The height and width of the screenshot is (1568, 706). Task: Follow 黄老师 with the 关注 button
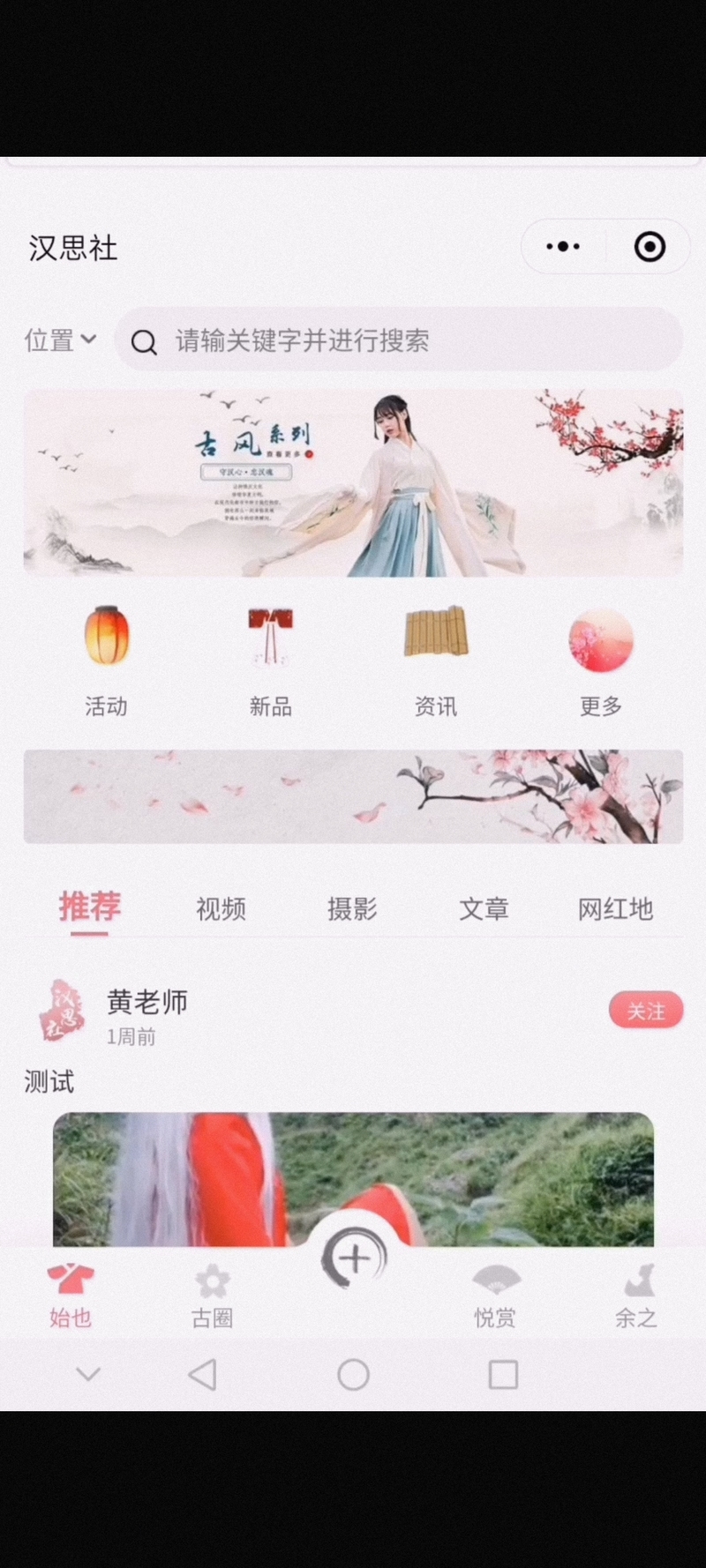(646, 1011)
